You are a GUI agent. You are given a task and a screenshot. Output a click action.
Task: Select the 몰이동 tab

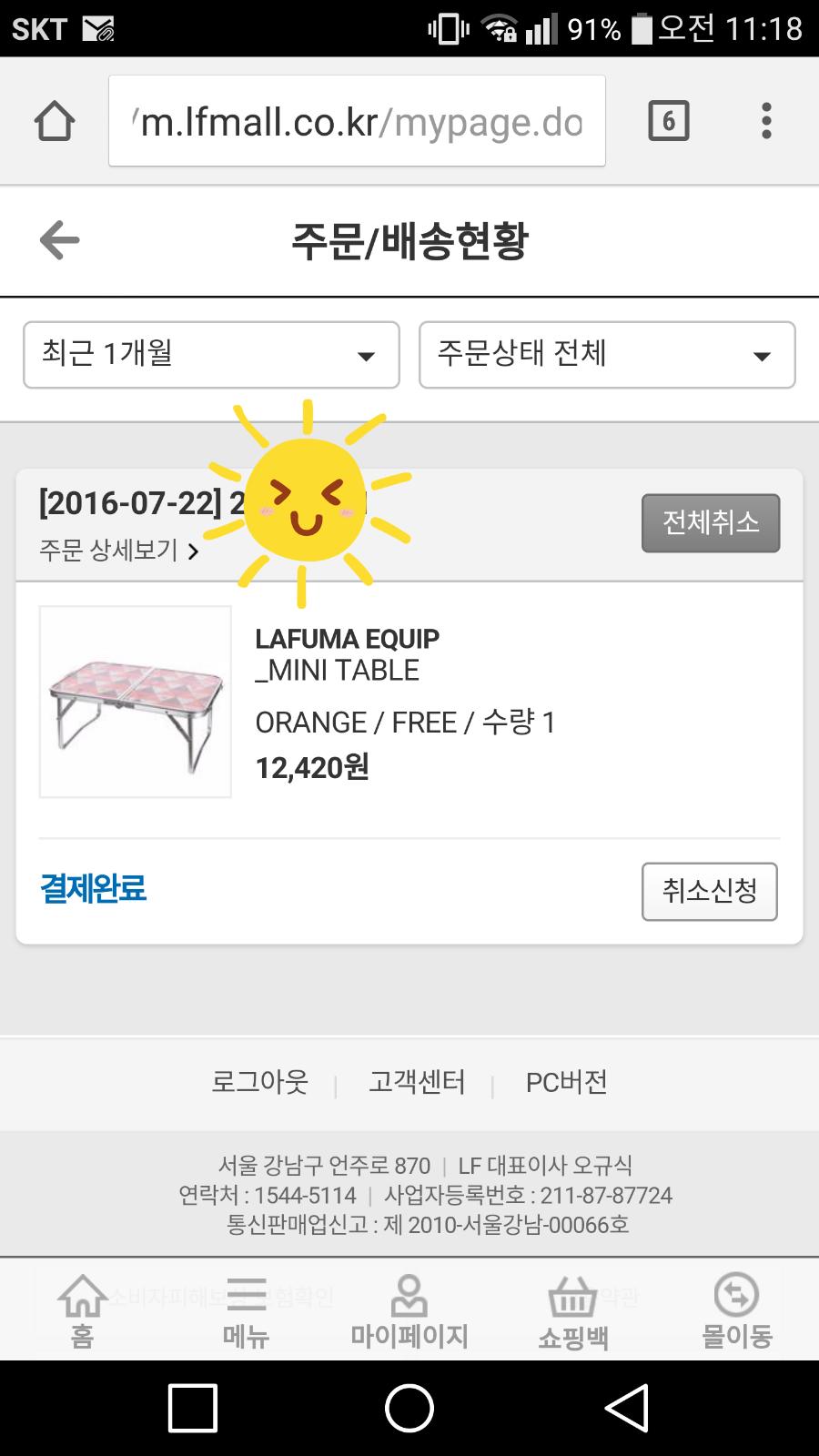[x=736, y=1311]
